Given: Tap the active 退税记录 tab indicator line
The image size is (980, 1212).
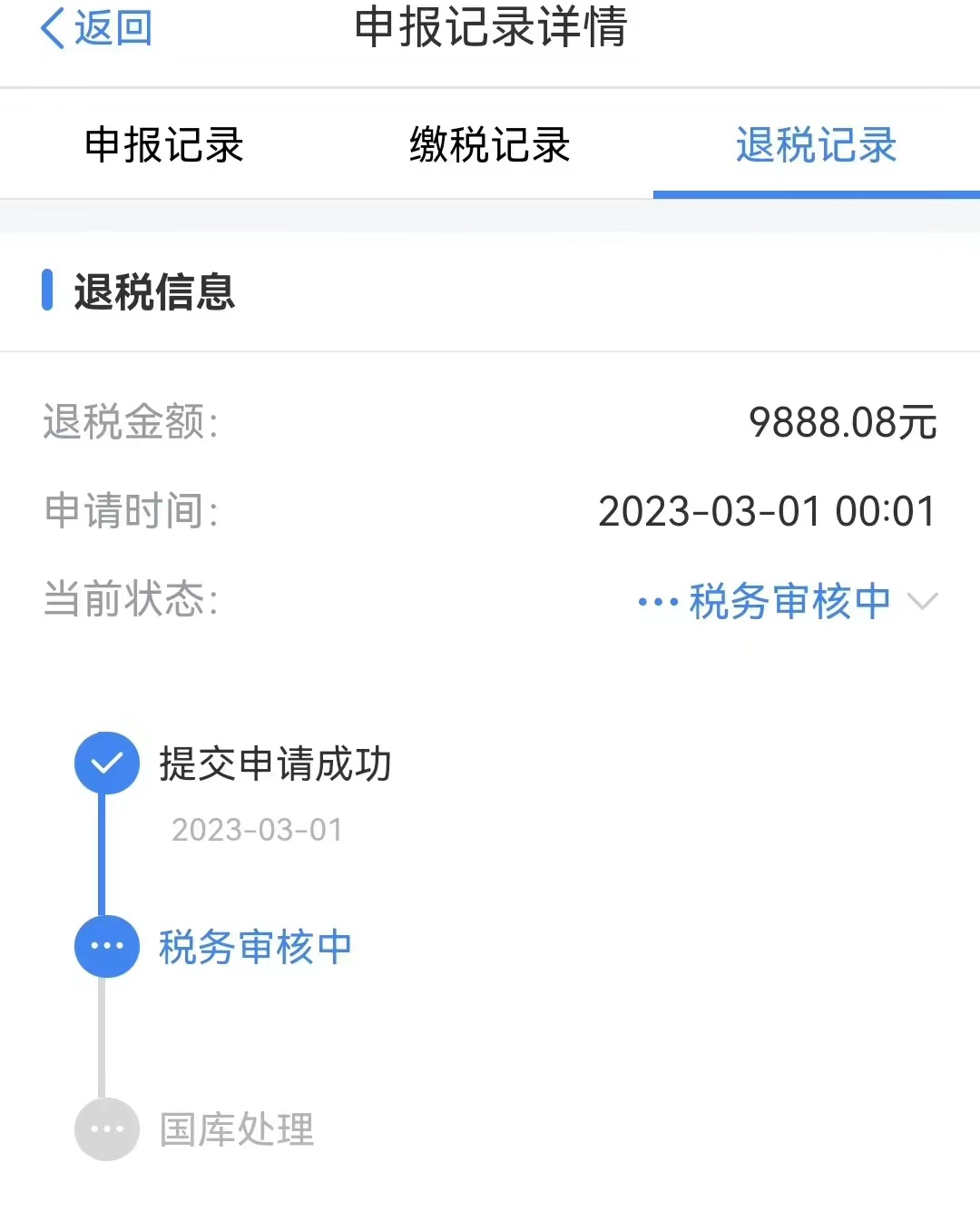Looking at the screenshot, I should pyautogui.click(x=815, y=192).
